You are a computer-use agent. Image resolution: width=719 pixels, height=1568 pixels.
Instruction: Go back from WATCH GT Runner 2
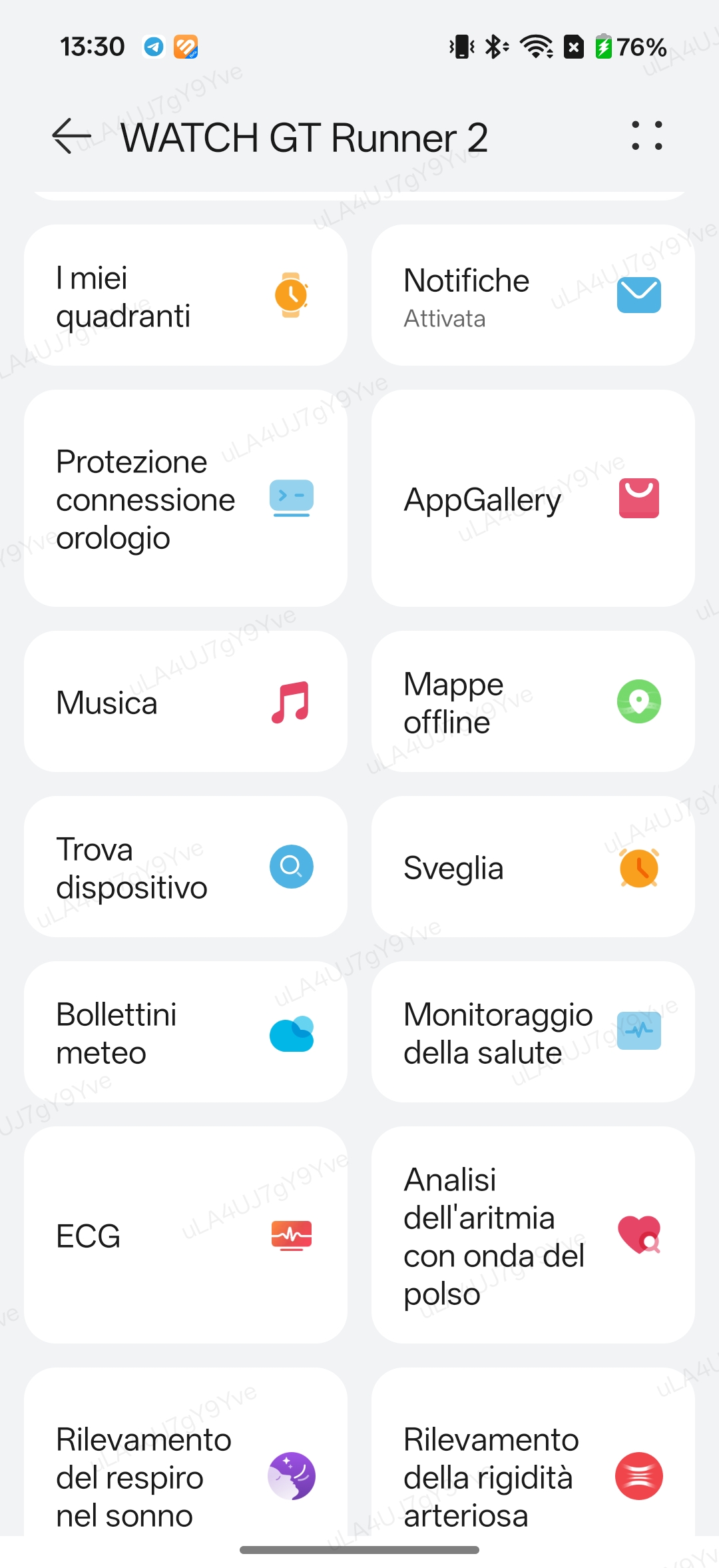click(71, 136)
